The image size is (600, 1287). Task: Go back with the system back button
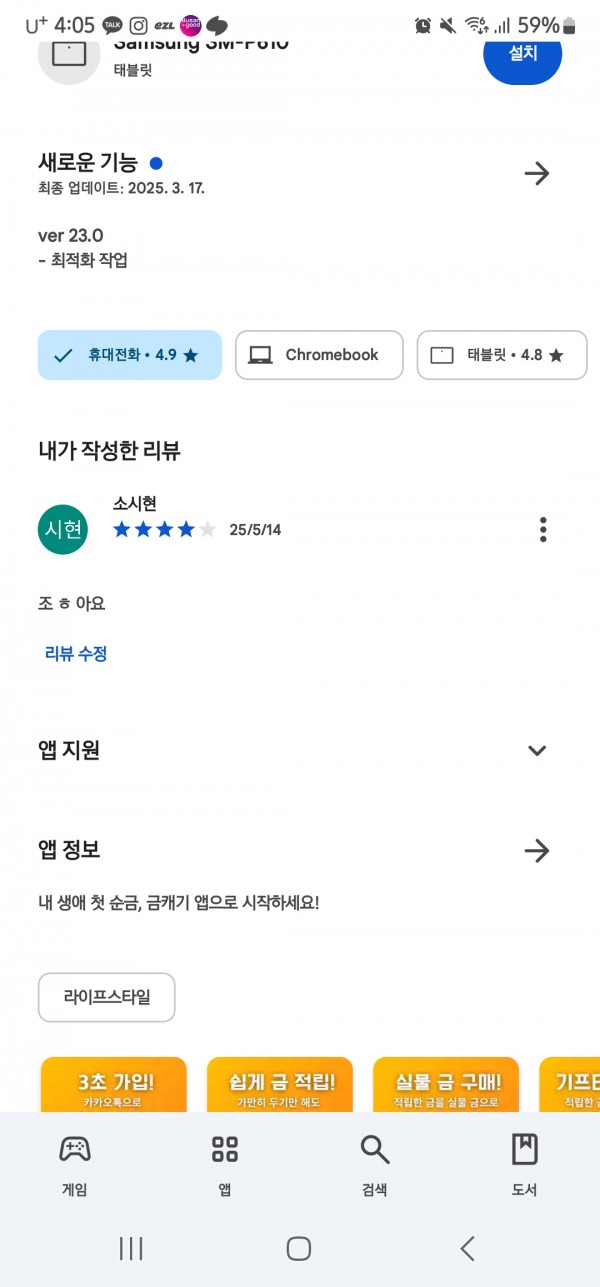pos(467,1248)
